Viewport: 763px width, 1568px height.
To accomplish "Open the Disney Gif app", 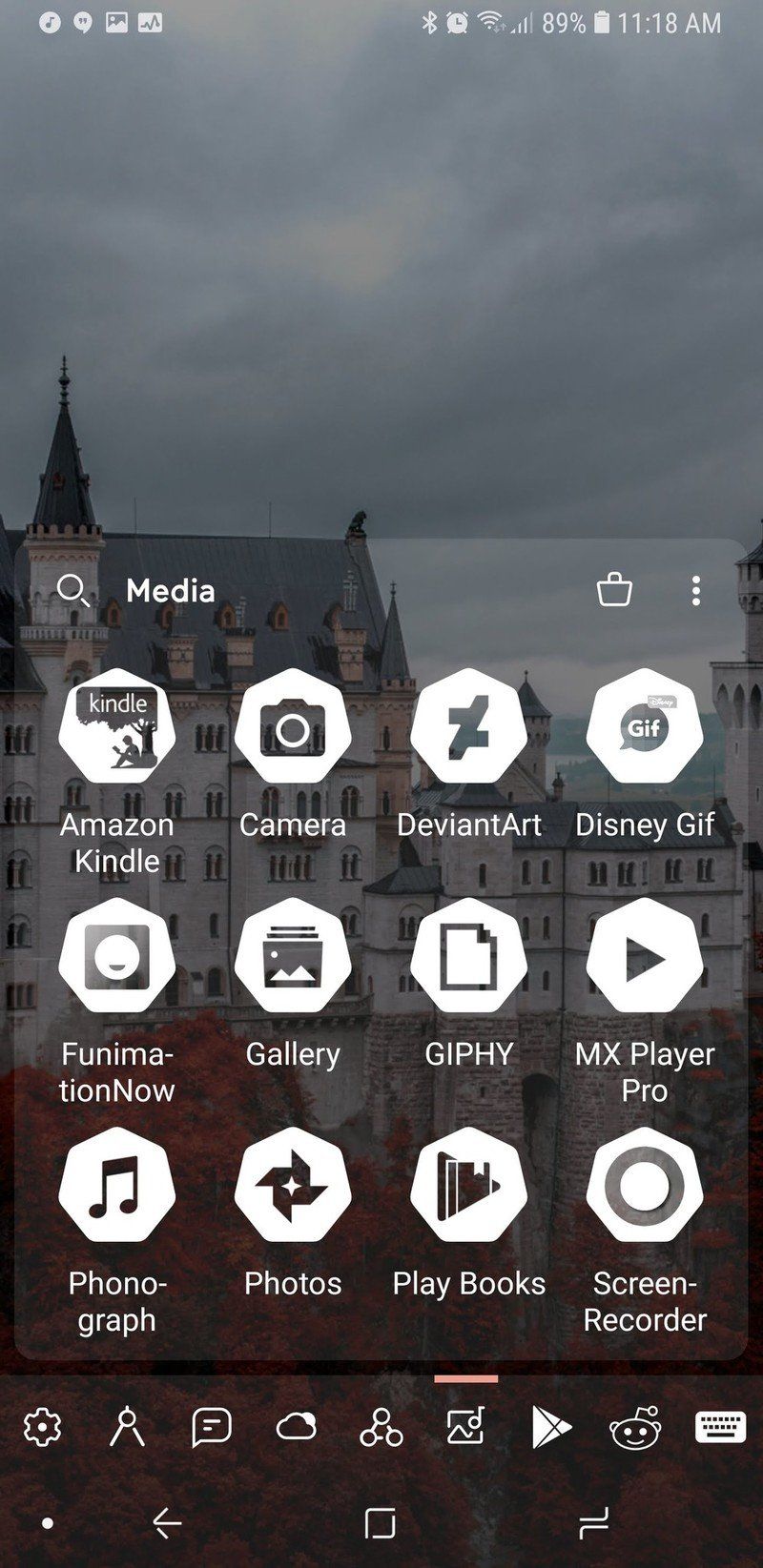I will tap(645, 729).
